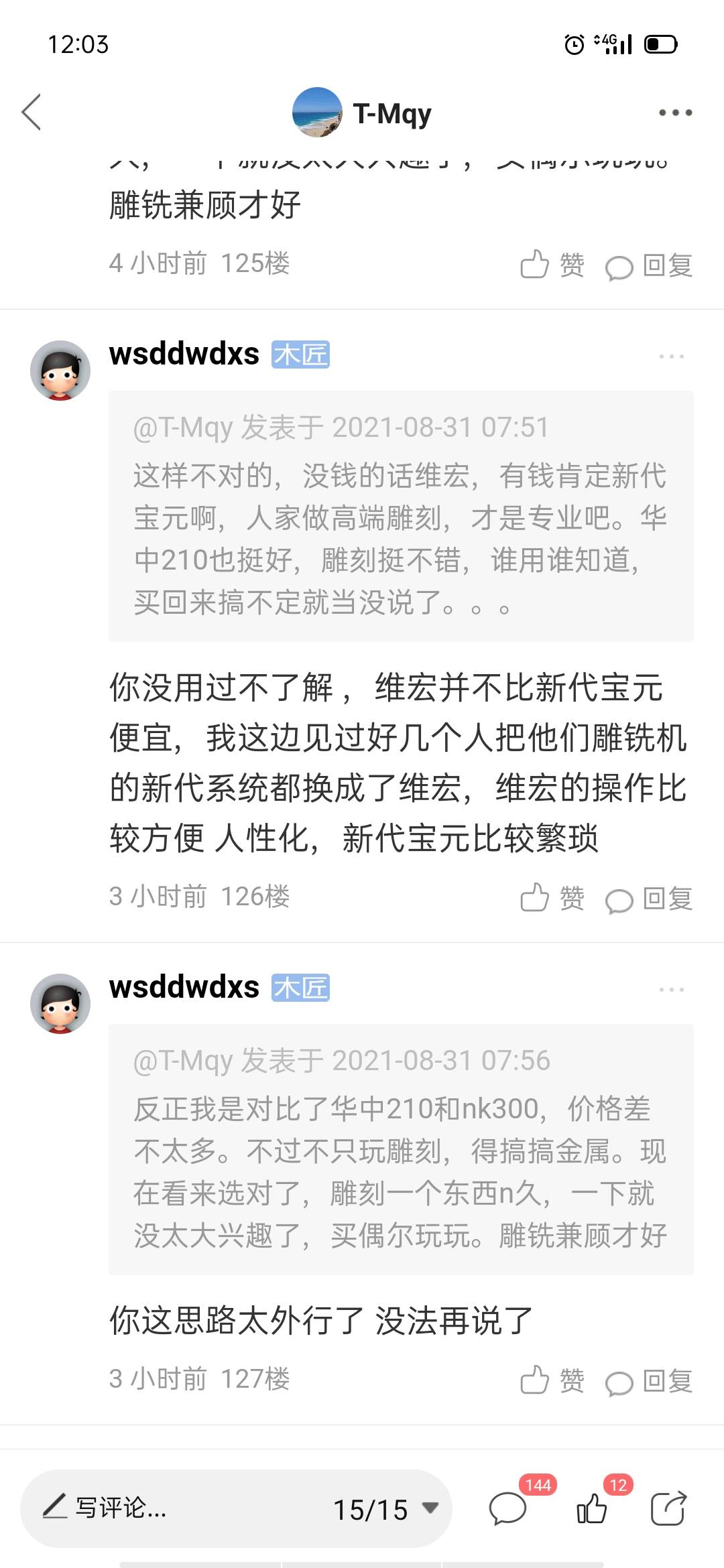Reply to the 127楼 comment
The height and width of the screenshot is (1568, 724).
click(648, 1382)
